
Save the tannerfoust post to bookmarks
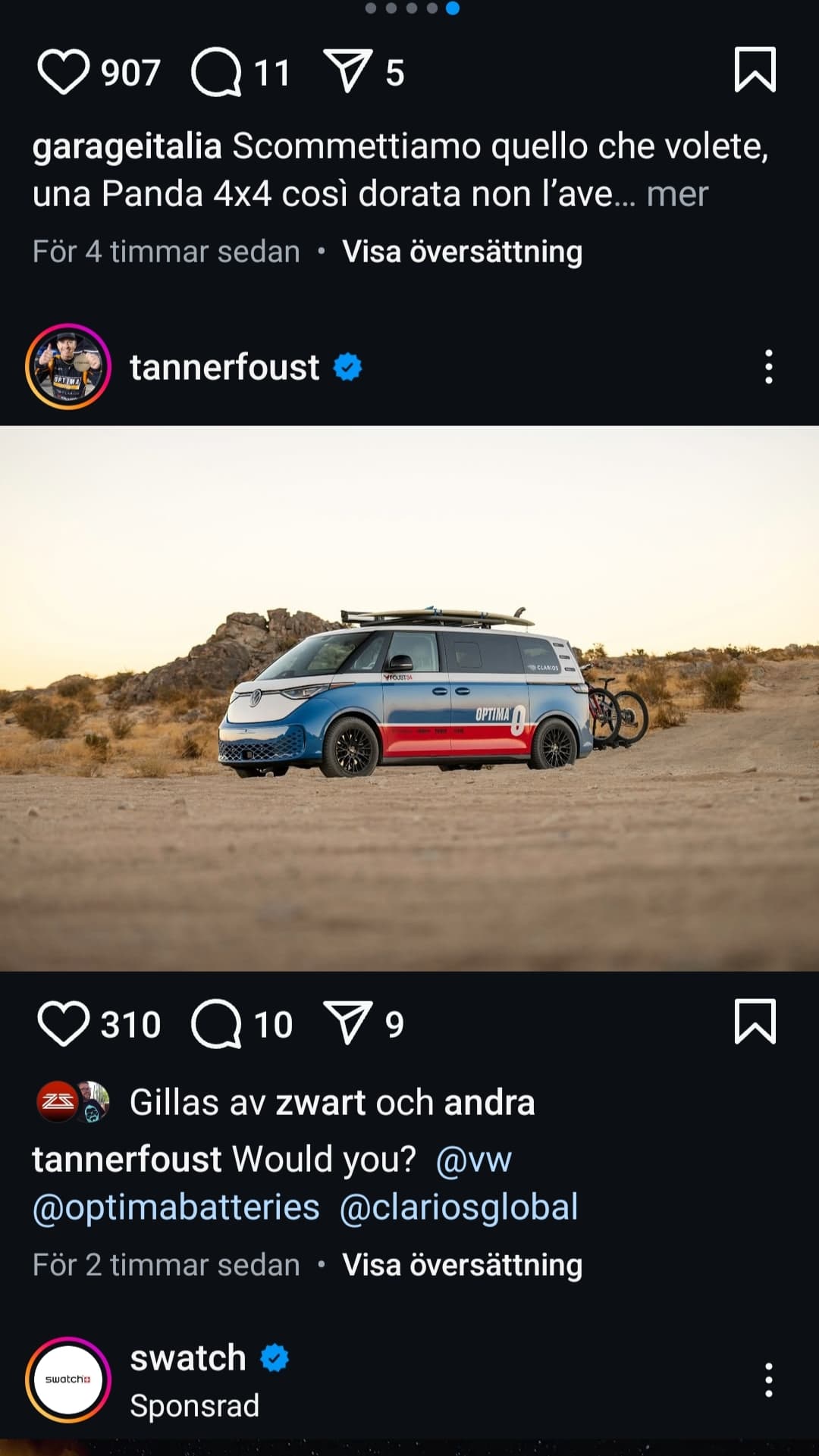tap(755, 1022)
